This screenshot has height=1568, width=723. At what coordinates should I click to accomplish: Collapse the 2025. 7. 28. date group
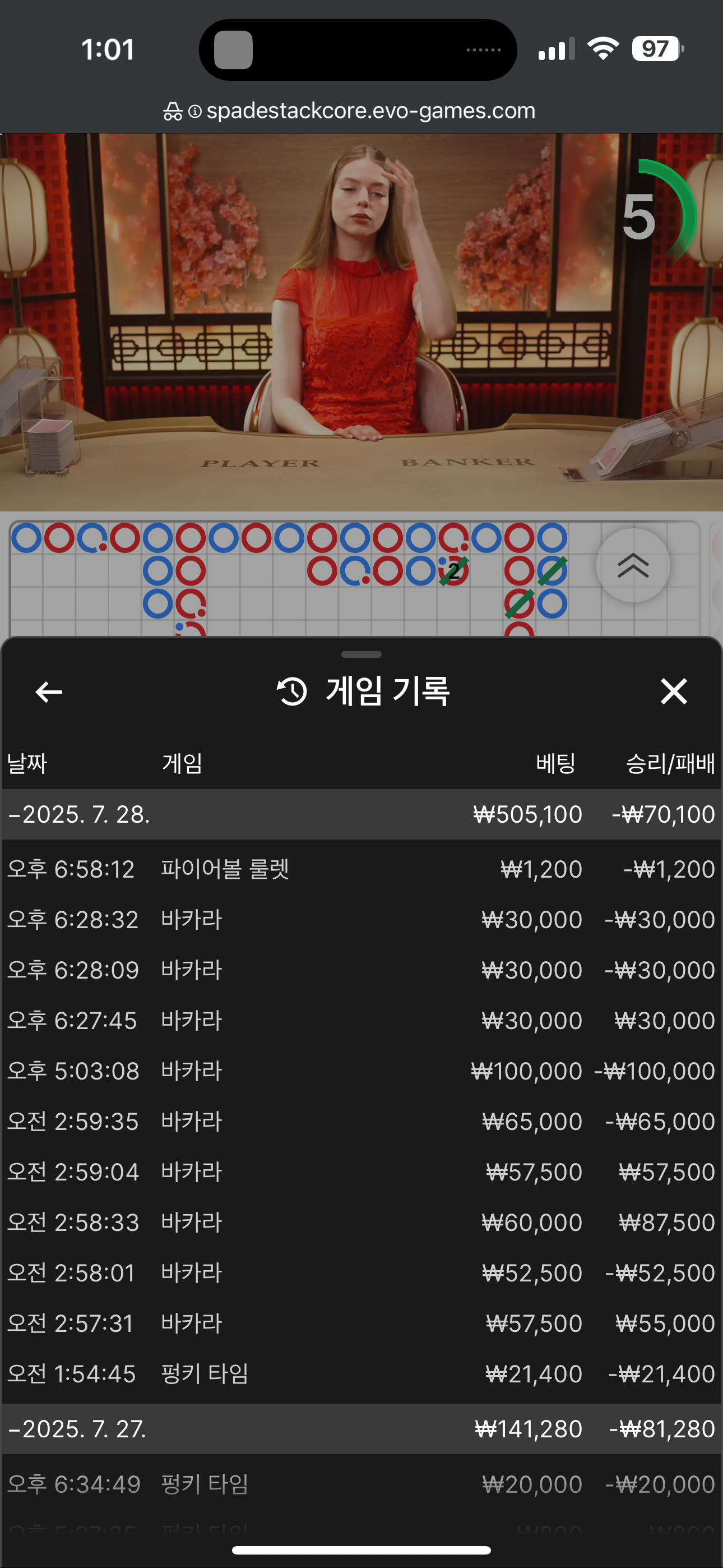79,814
